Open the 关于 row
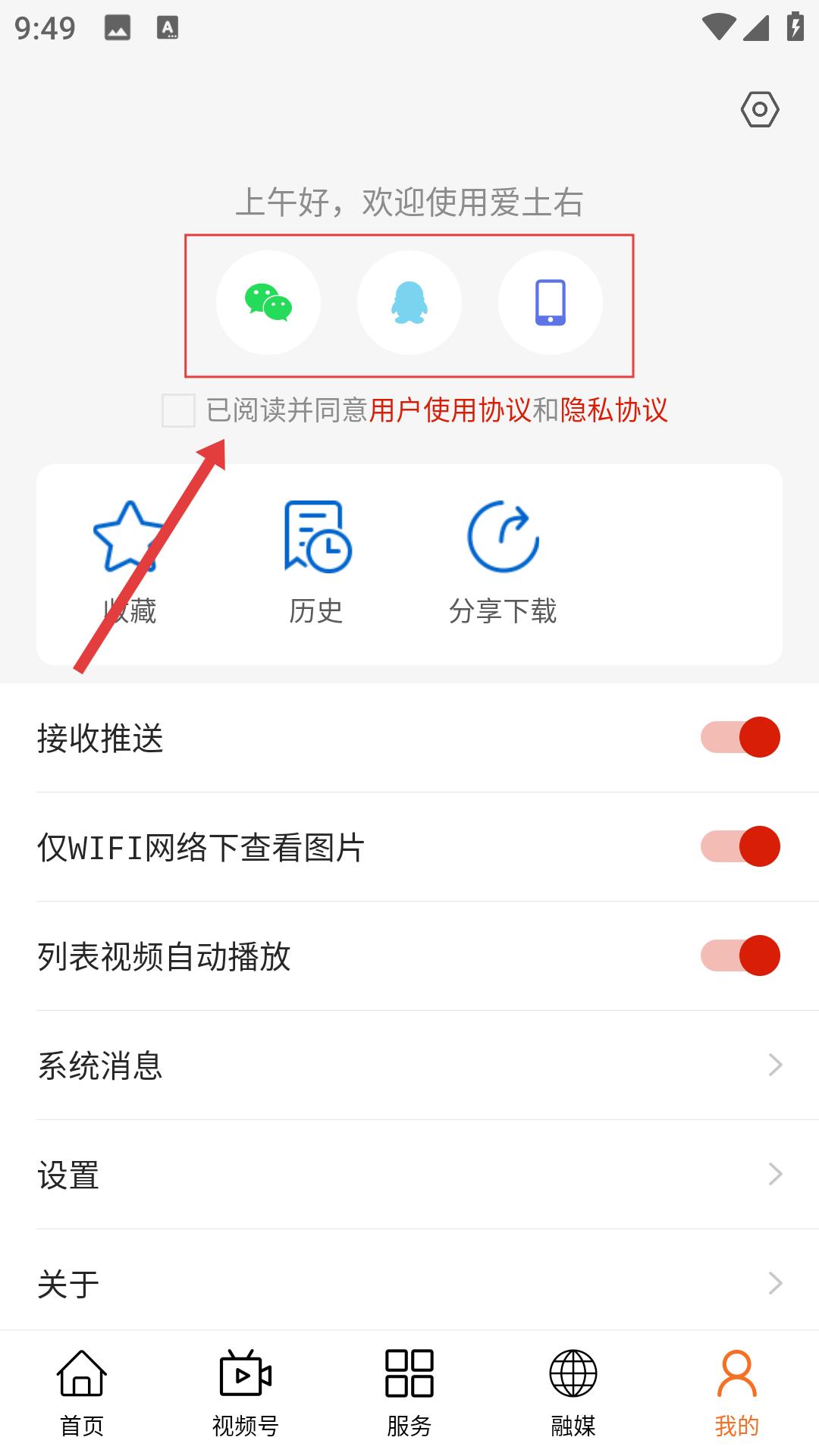This screenshot has height=1456, width=819. pyautogui.click(x=409, y=1284)
